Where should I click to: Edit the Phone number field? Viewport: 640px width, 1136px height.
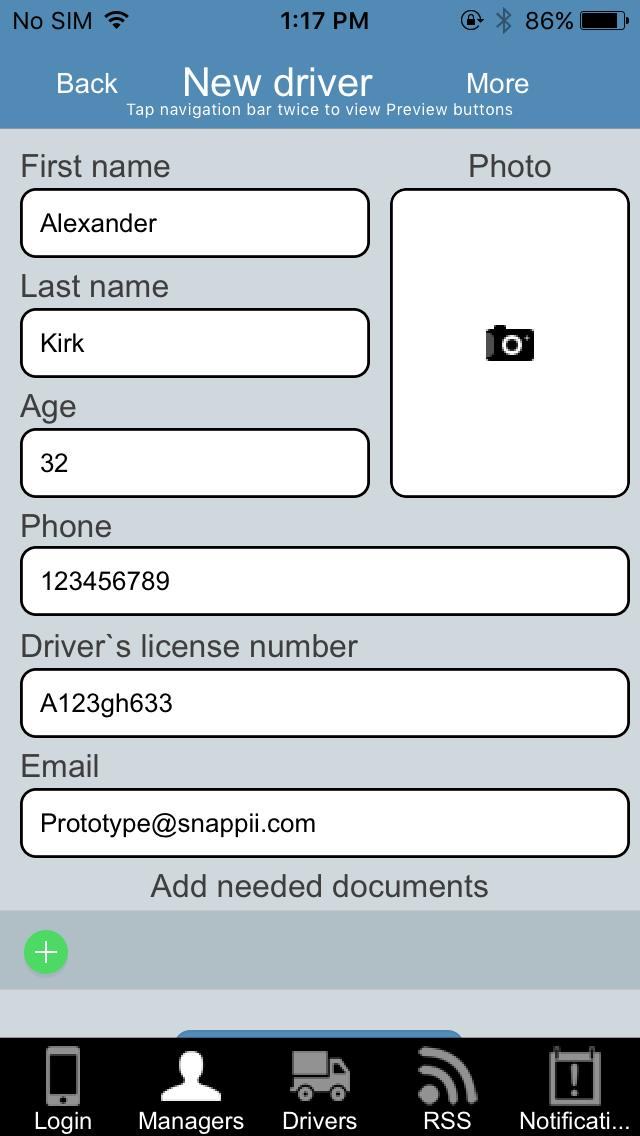(x=325, y=581)
